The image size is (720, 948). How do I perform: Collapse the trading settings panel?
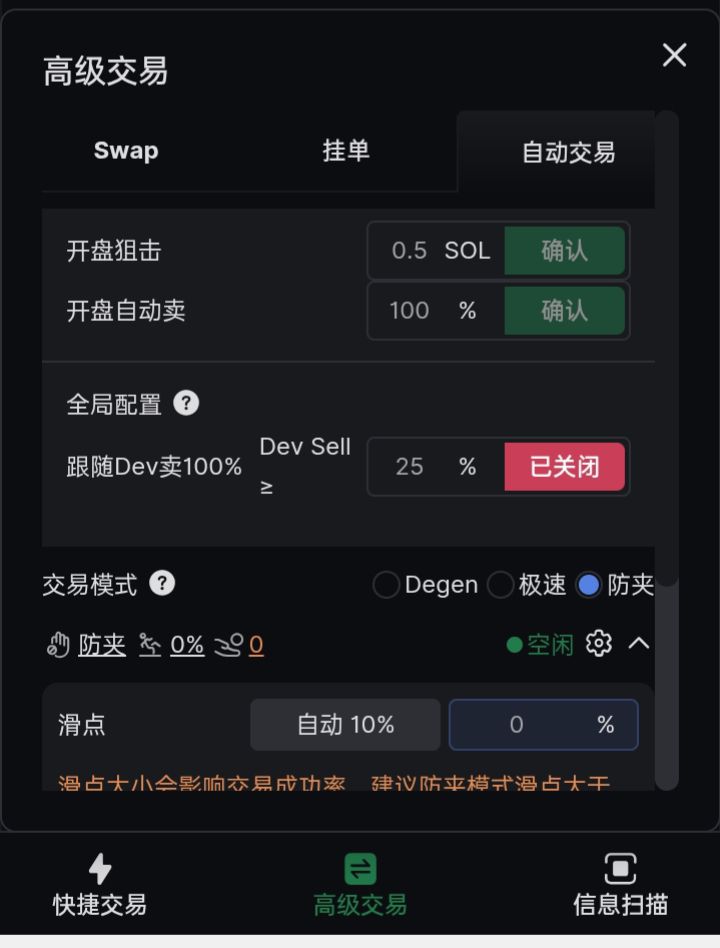click(x=638, y=644)
